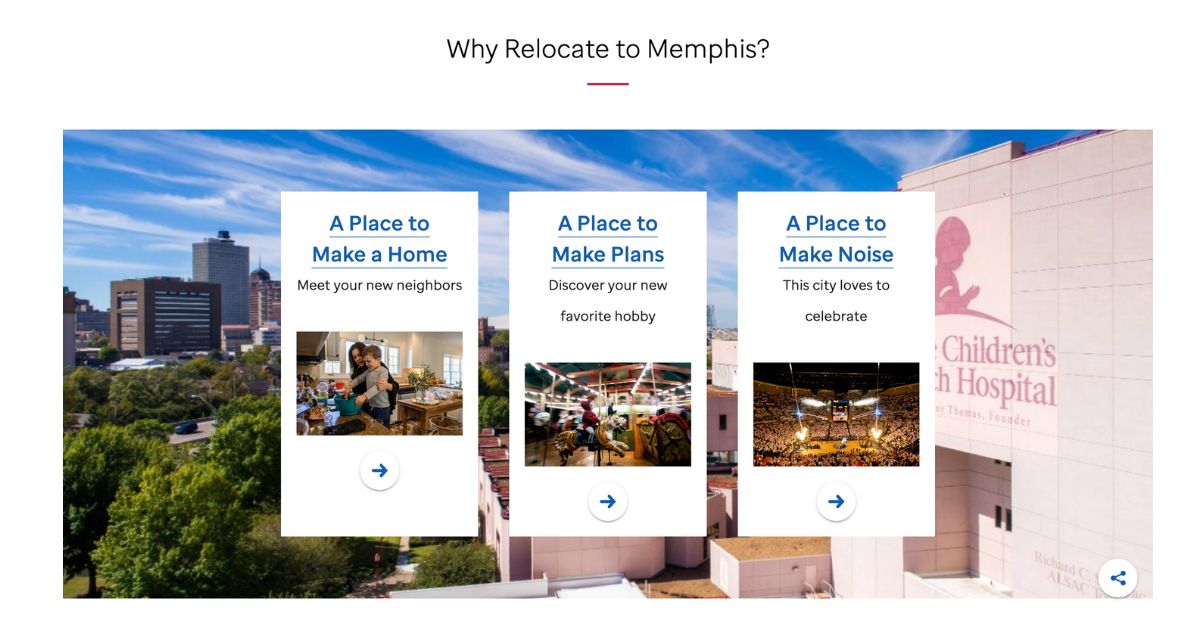Open the 'A Place to Make Noise' link
Image resolution: width=1200 pixels, height=630 pixels.
836,239
